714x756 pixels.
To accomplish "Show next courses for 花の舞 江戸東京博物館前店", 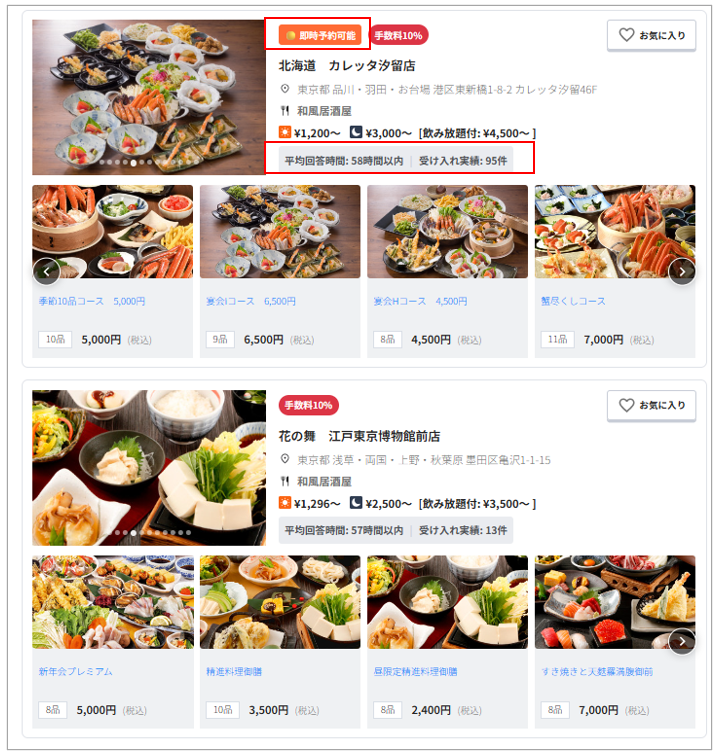I will (681, 641).
